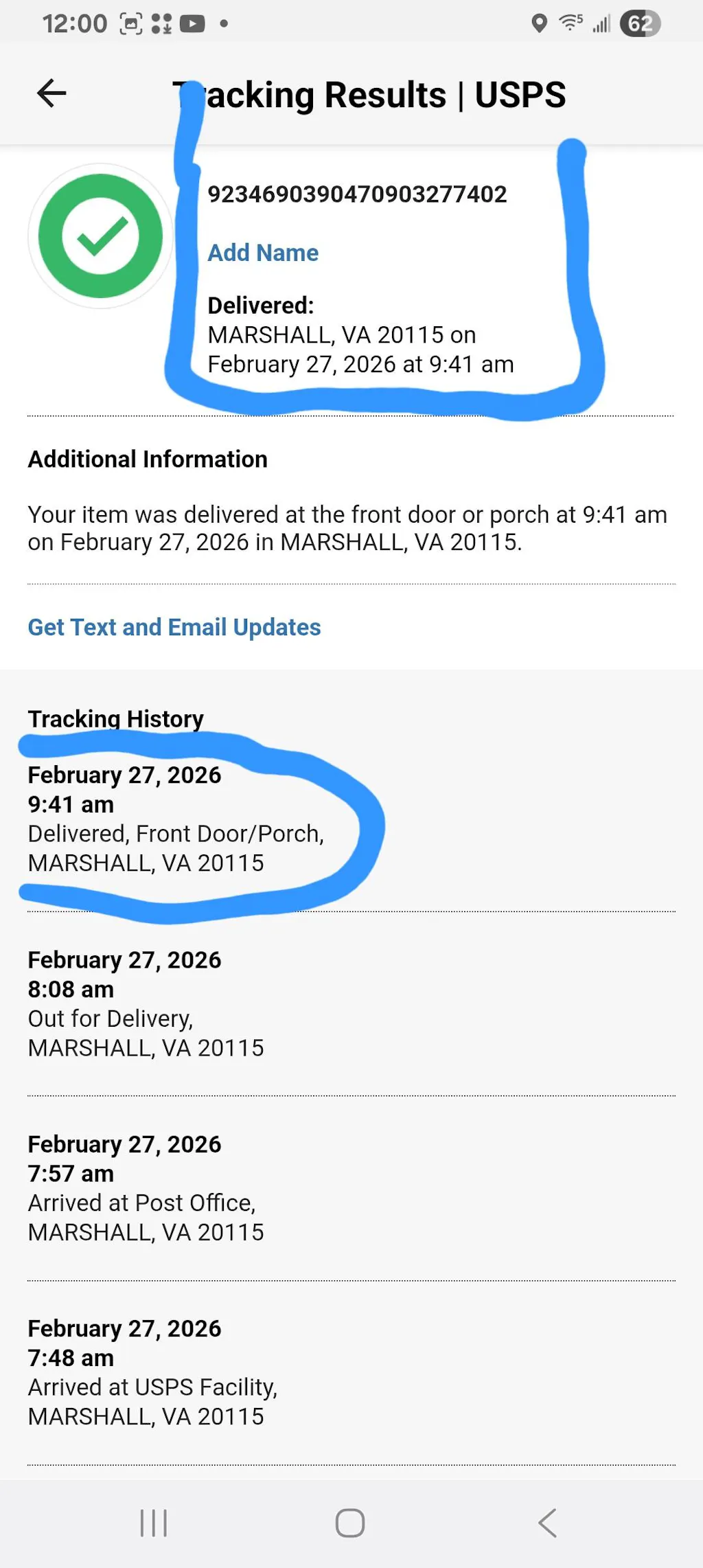
Task: Tap the system back chevron
Action: [x=547, y=1523]
